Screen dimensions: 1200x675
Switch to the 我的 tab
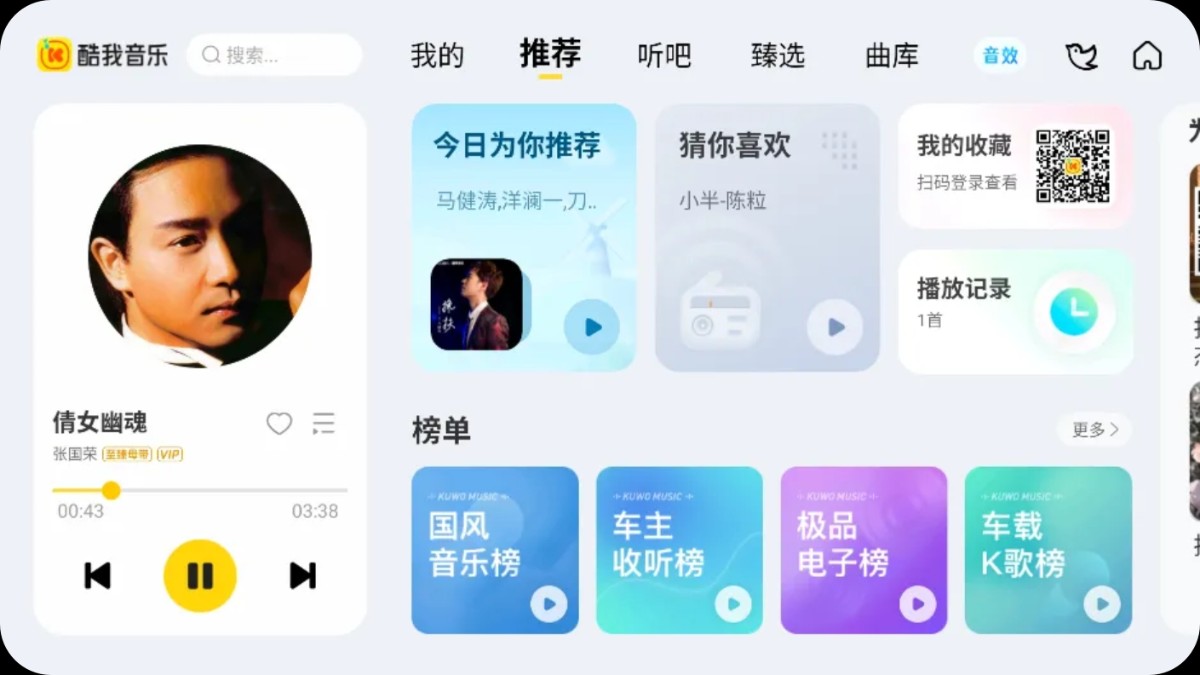(x=437, y=55)
